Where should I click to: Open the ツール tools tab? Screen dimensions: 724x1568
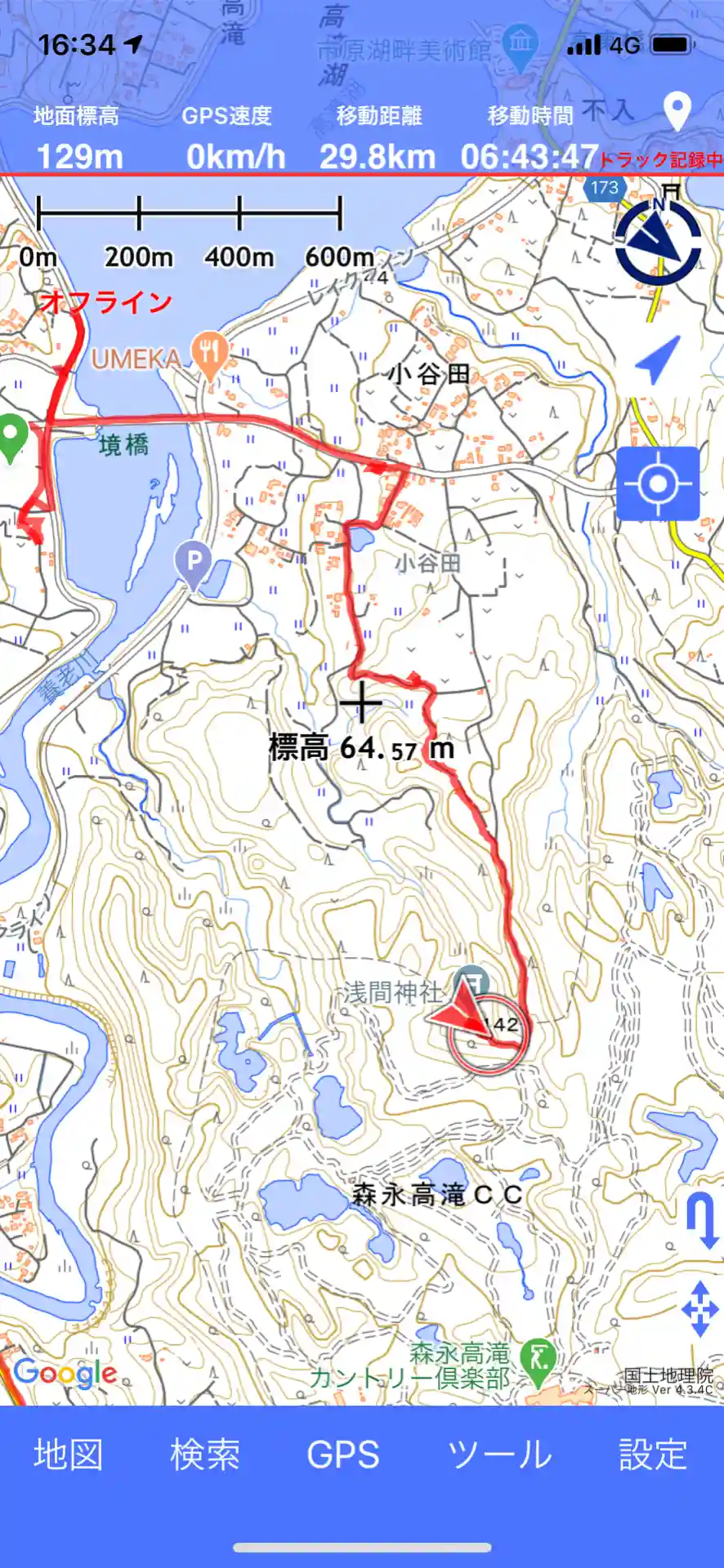[x=499, y=1454]
